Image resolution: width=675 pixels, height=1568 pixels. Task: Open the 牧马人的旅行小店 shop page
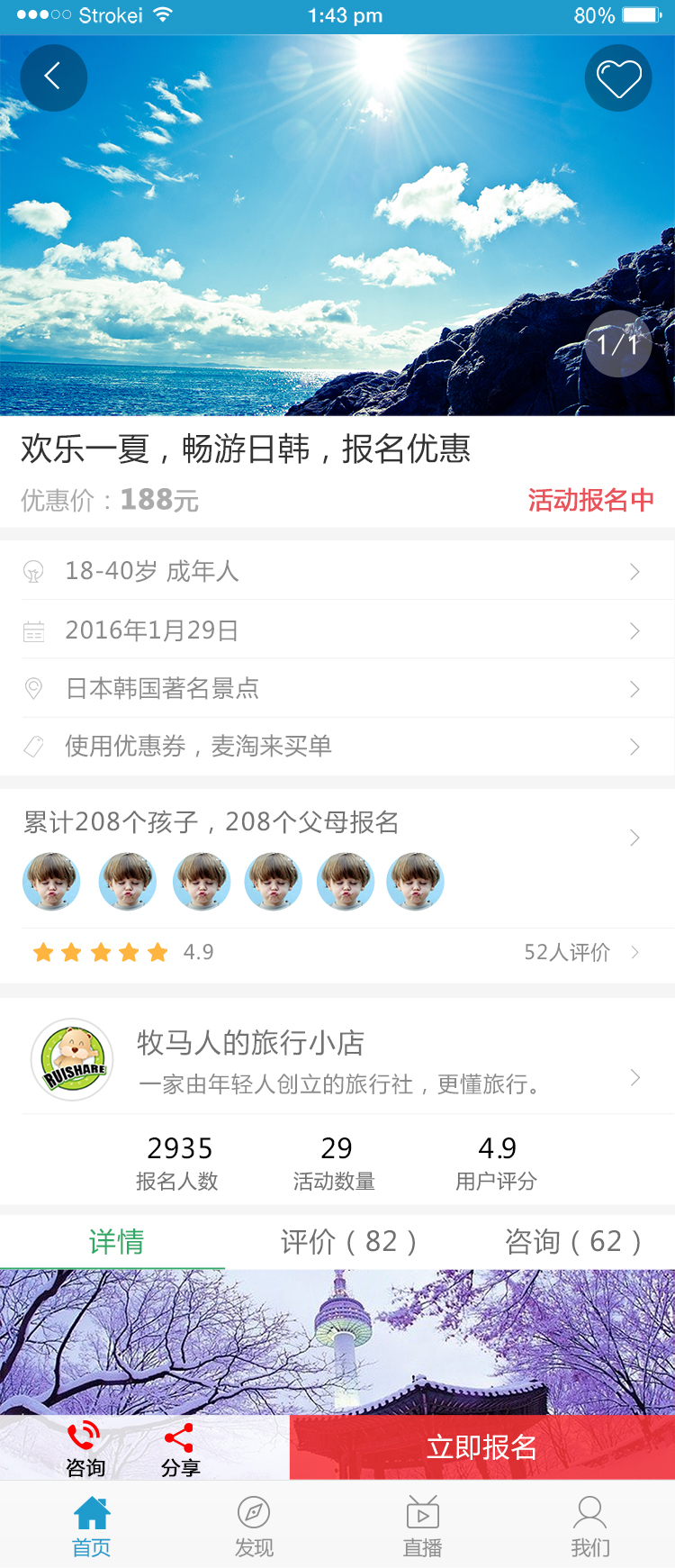pyautogui.click(x=337, y=1061)
